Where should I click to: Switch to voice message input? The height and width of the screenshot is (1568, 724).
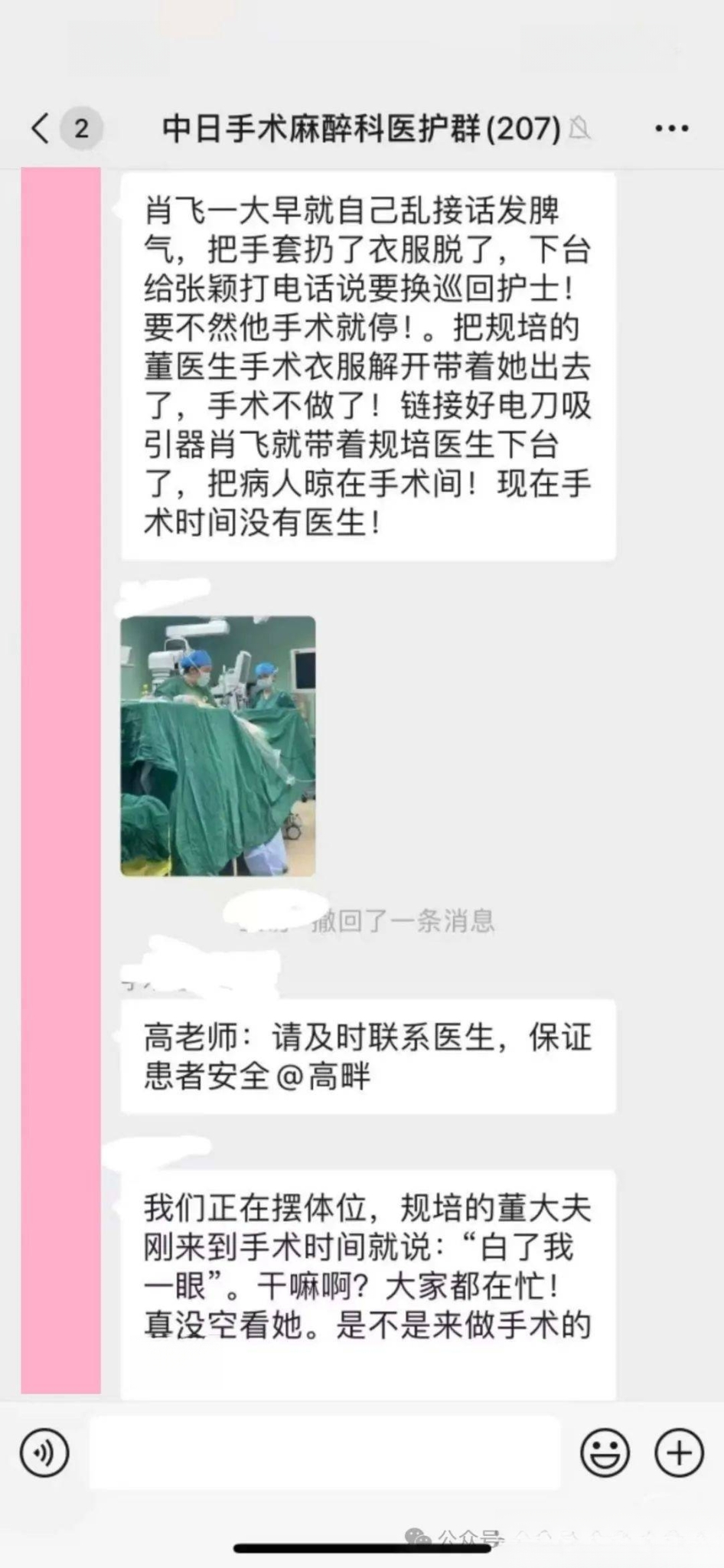click(x=44, y=1452)
